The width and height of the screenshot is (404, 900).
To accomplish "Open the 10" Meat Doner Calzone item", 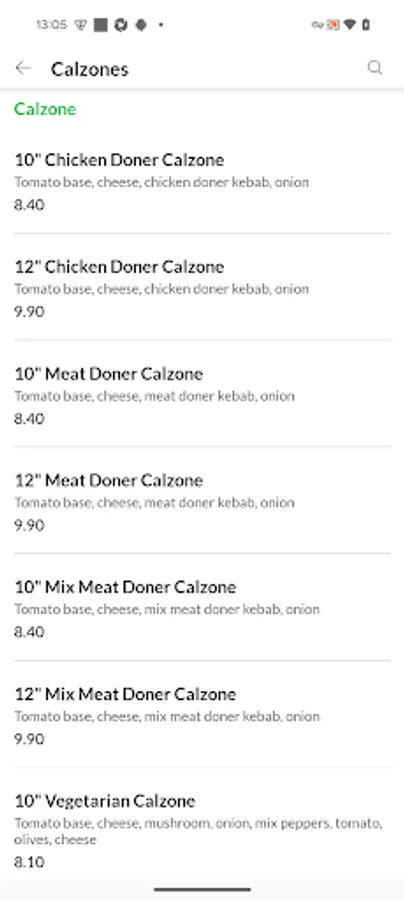I will point(202,394).
